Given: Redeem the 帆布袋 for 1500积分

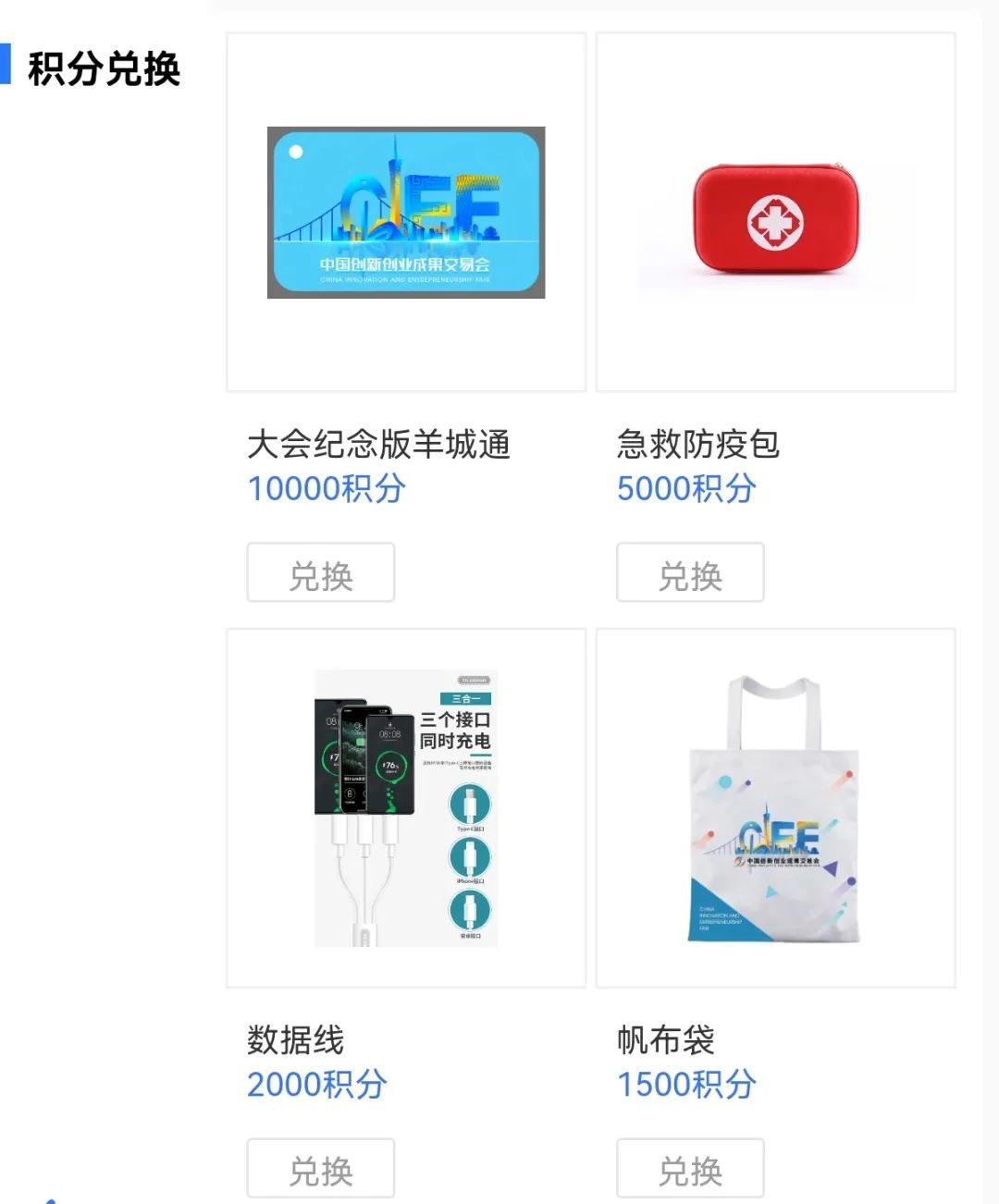Looking at the screenshot, I should (x=690, y=1169).
